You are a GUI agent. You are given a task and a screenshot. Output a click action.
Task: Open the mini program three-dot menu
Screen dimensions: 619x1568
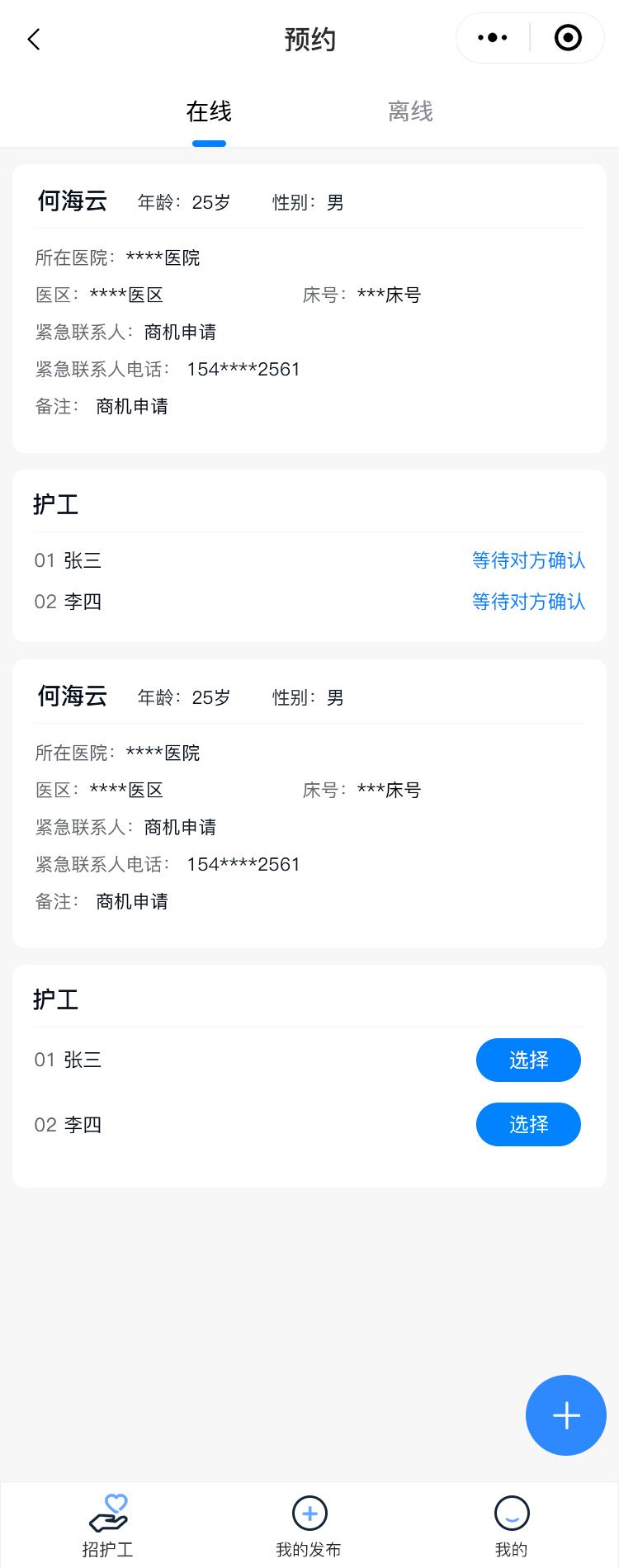point(493,38)
